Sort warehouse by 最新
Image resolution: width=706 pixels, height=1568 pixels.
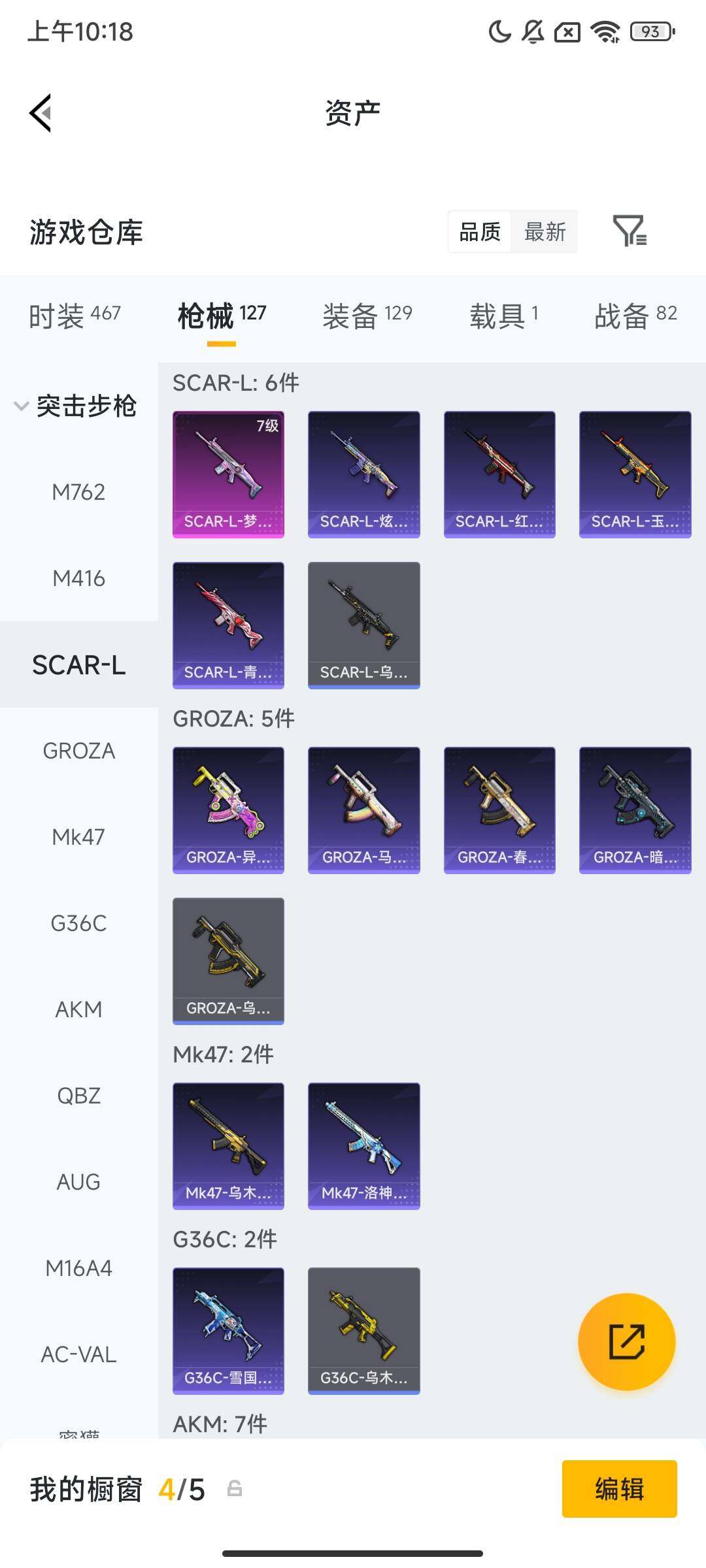(545, 232)
